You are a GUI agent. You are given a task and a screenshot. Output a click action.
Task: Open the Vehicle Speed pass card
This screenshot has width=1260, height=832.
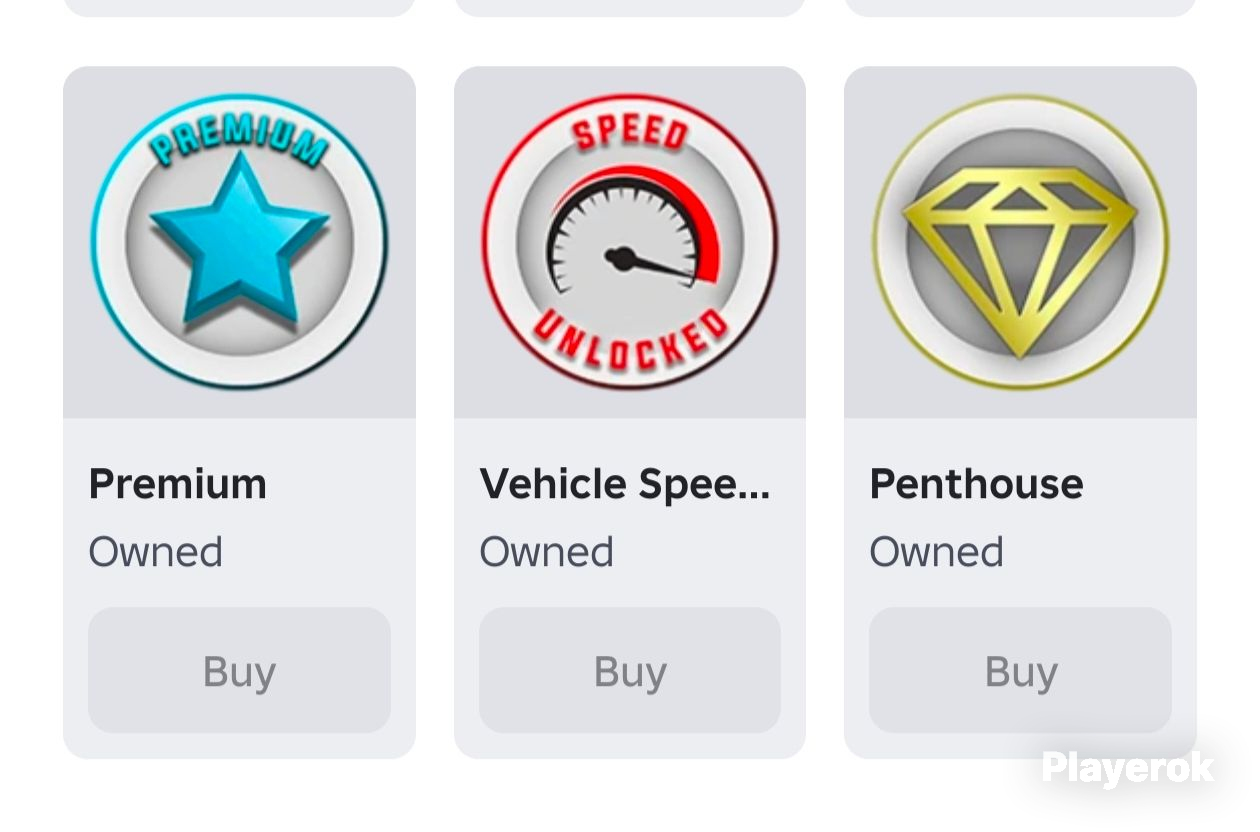[x=629, y=412]
